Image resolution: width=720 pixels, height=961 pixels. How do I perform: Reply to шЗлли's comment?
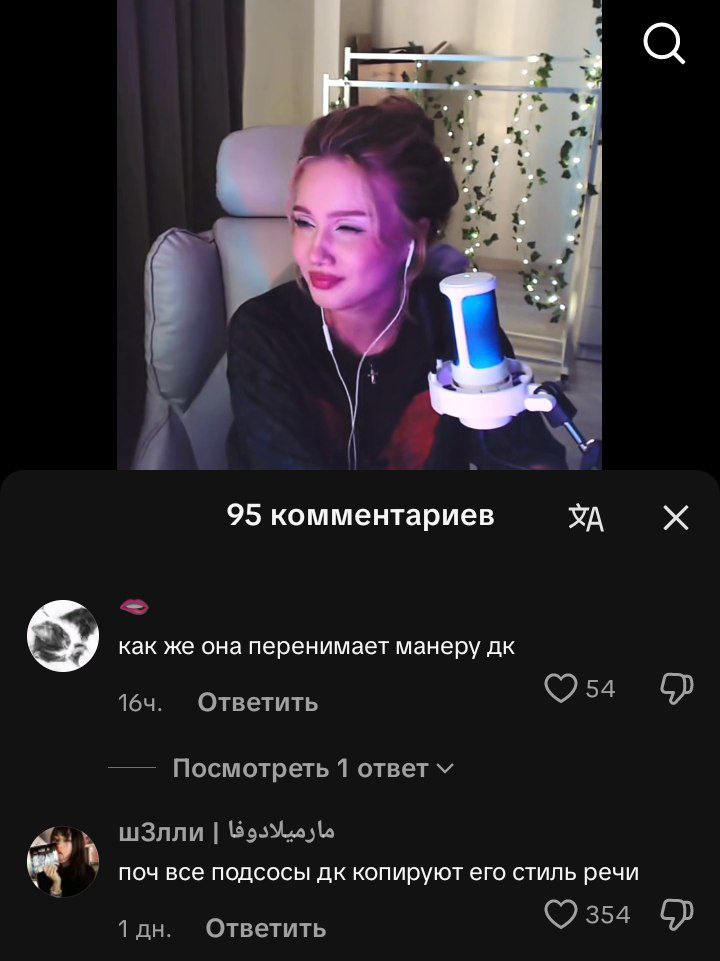click(265, 928)
